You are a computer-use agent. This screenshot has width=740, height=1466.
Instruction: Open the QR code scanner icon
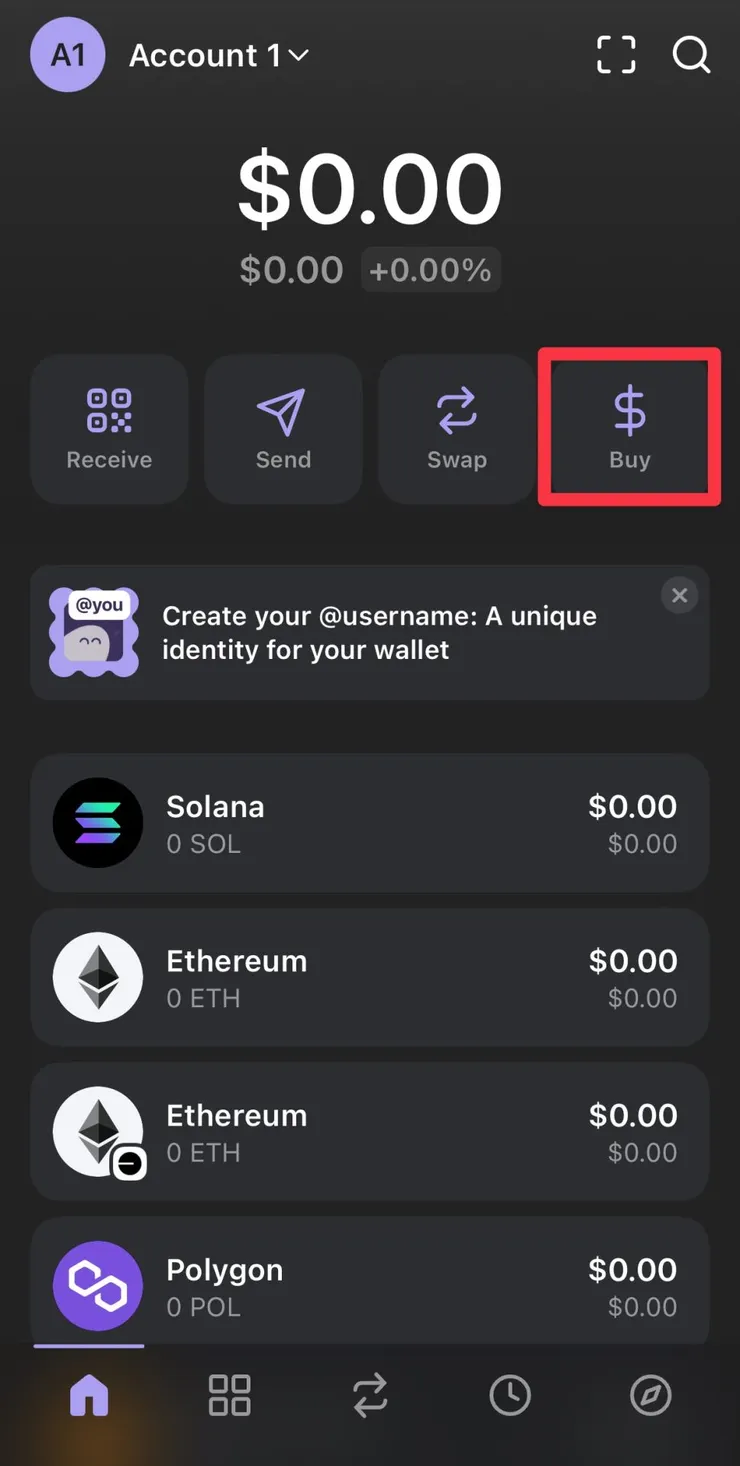point(616,55)
